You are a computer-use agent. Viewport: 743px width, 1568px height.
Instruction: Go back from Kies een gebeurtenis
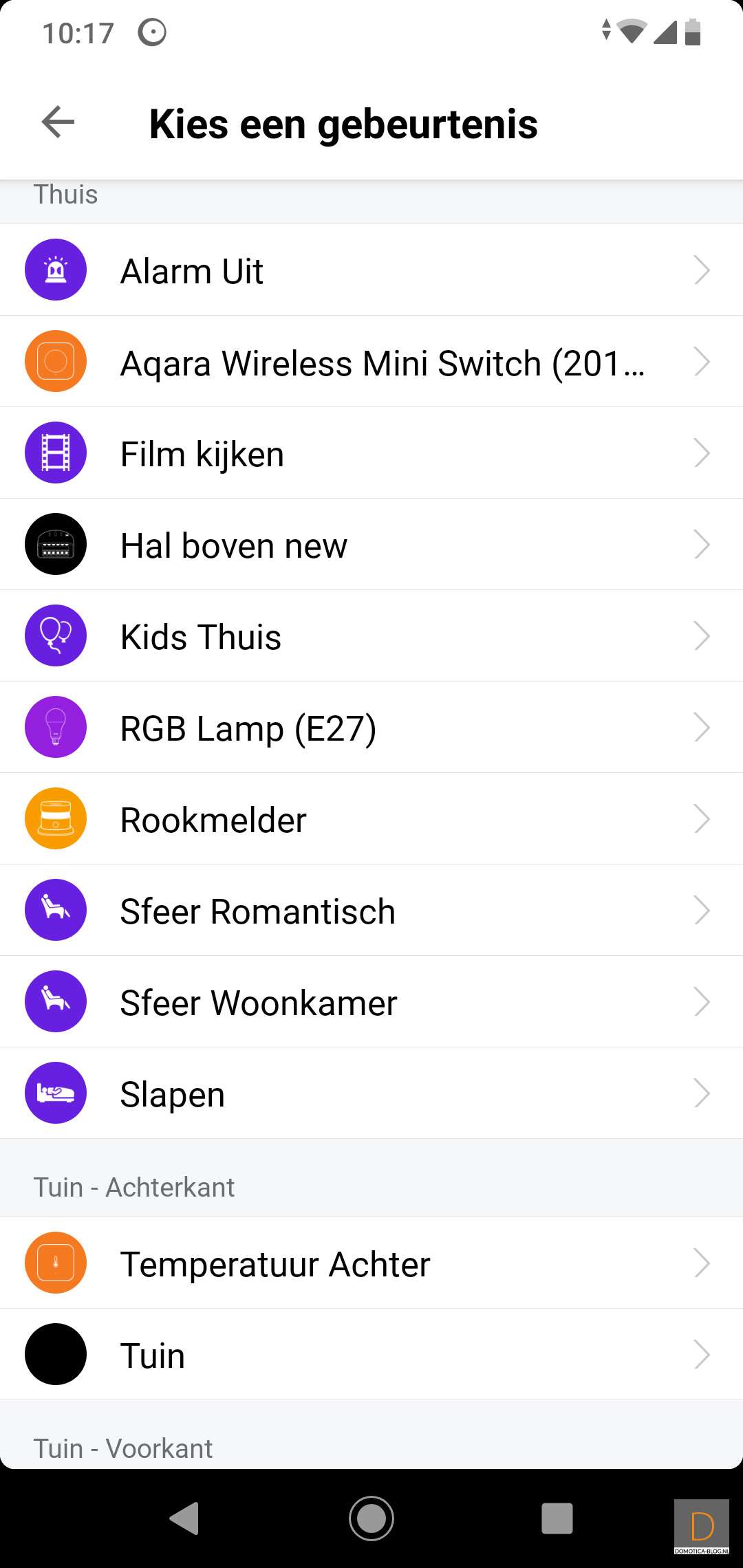click(x=58, y=123)
